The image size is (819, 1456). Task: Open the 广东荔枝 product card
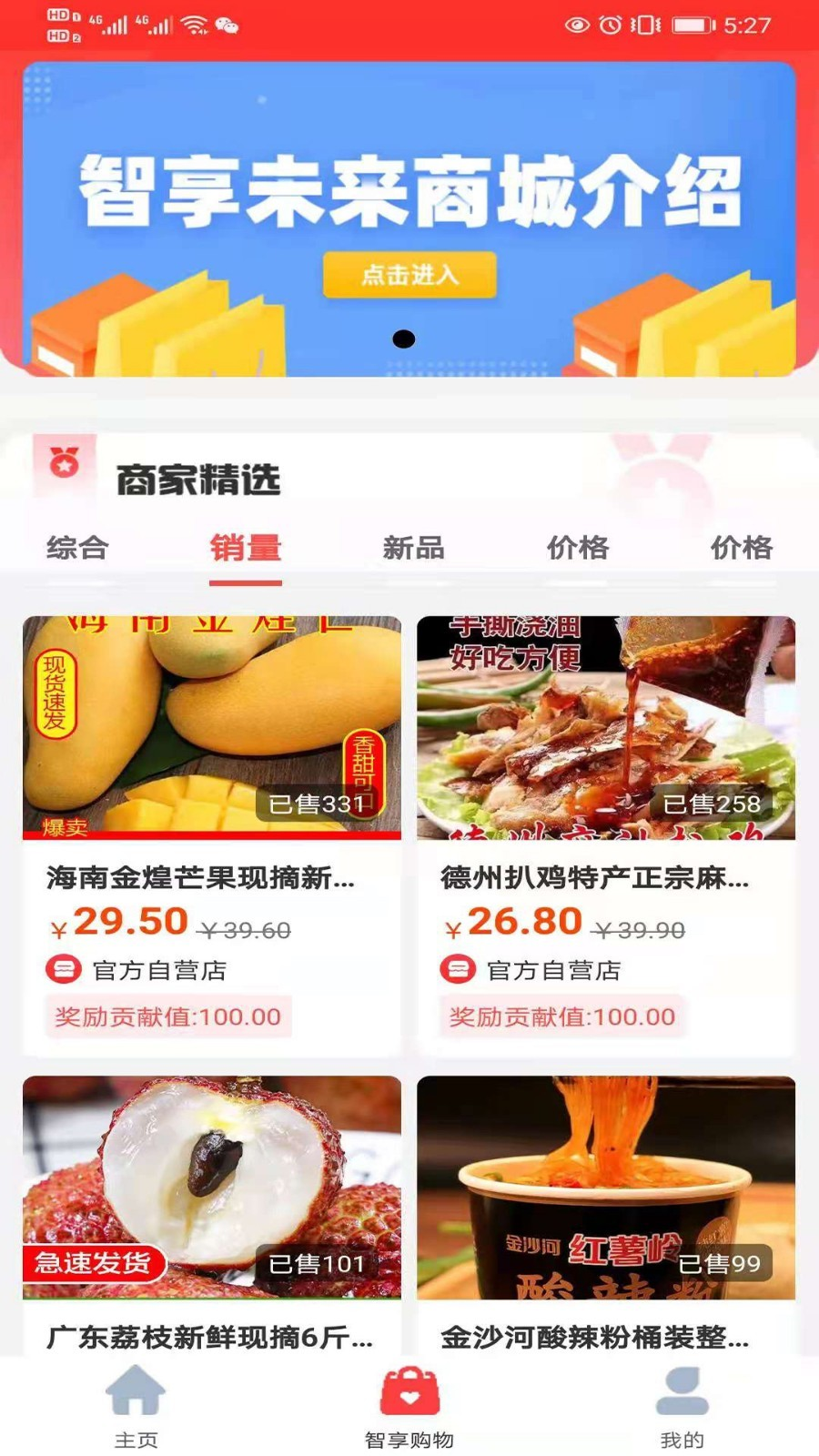tap(211, 1210)
